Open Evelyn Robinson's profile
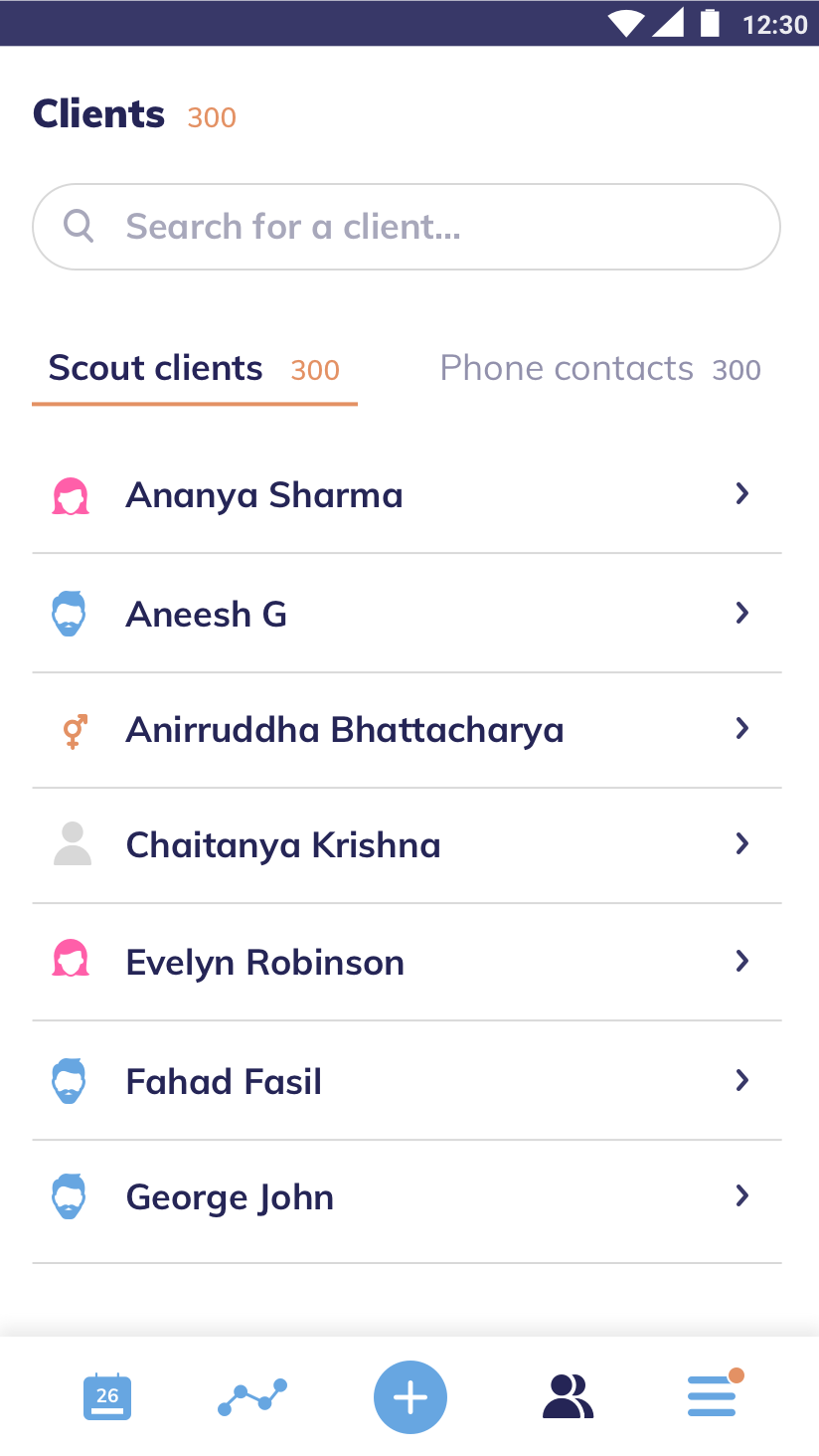This screenshot has width=819, height=1456. point(407,962)
